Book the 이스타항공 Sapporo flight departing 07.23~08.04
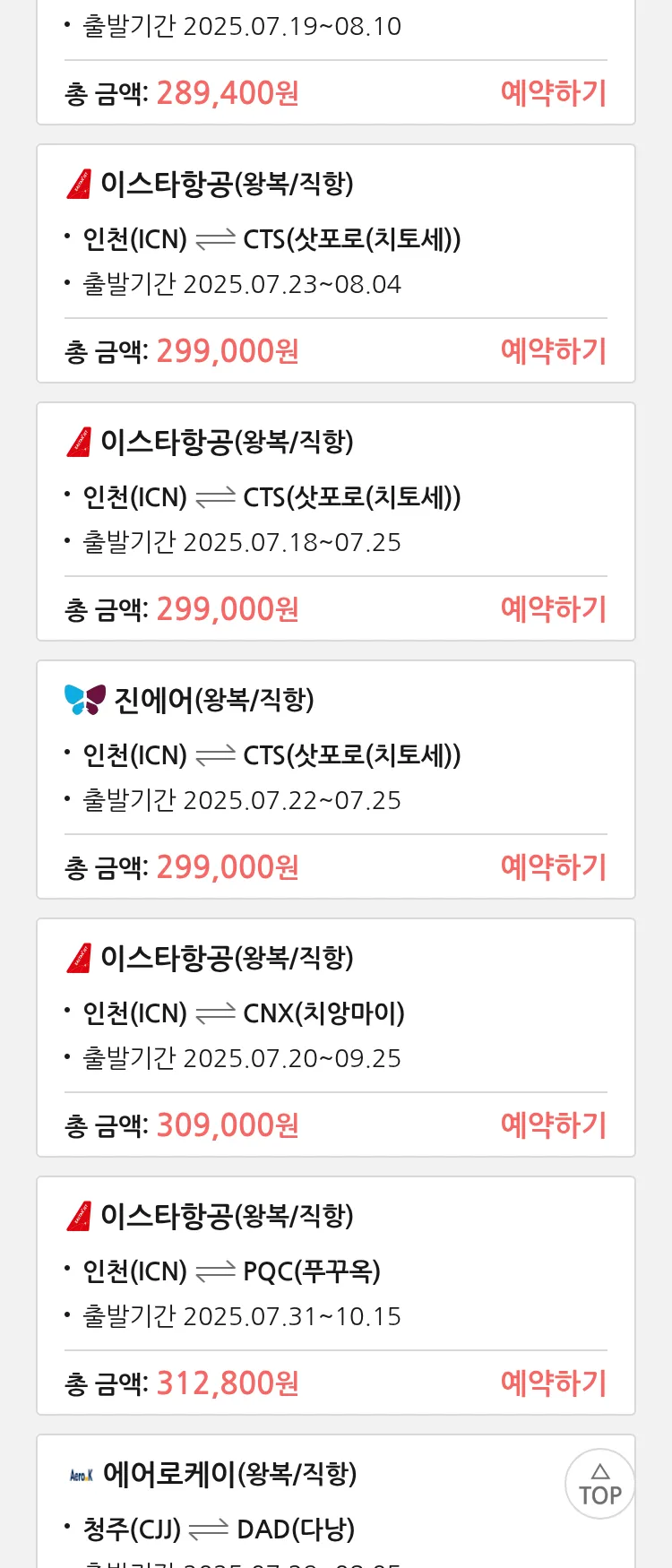The width and height of the screenshot is (672, 1568). [x=553, y=351]
